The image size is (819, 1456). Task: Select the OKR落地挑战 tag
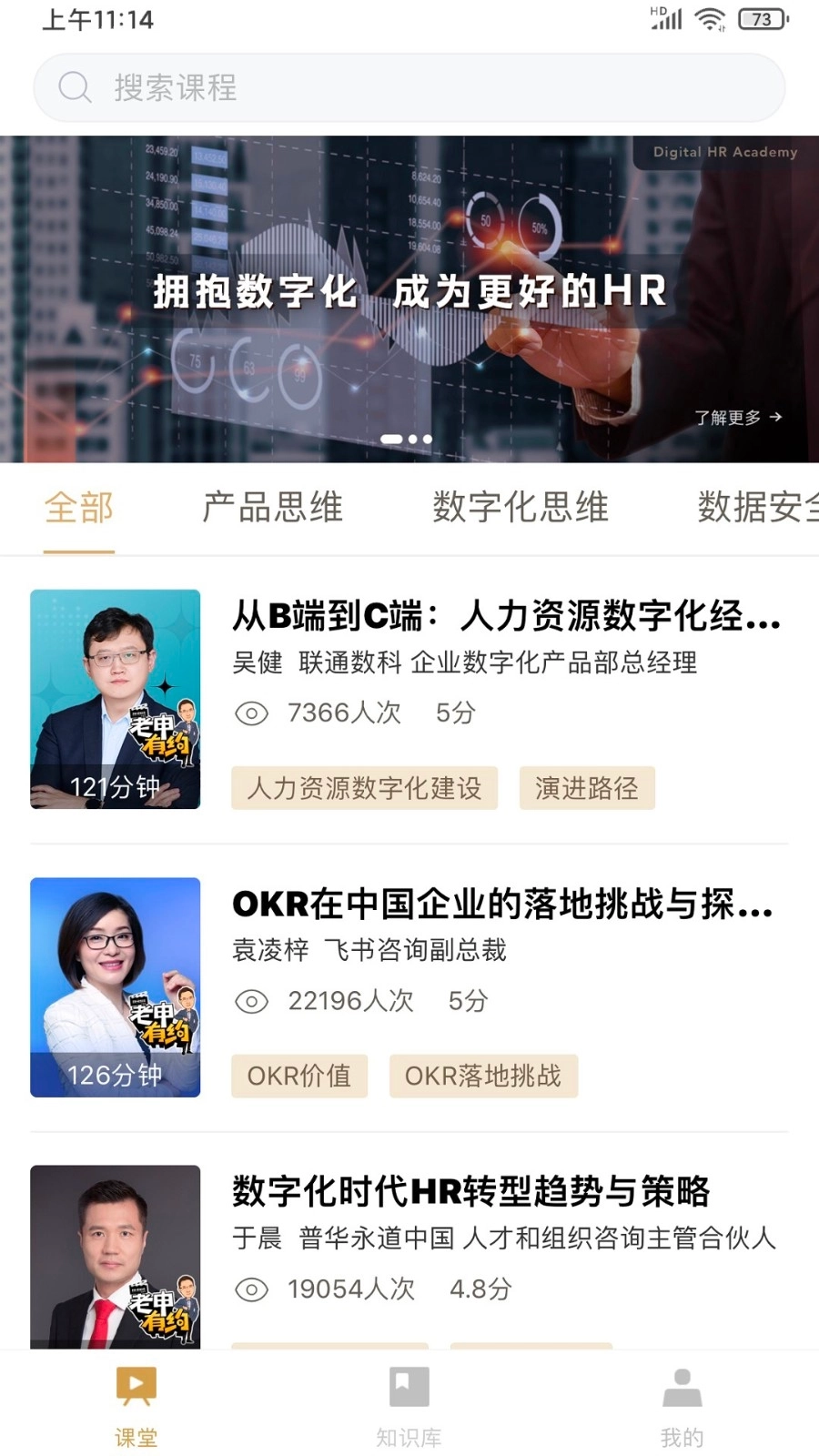[483, 1076]
